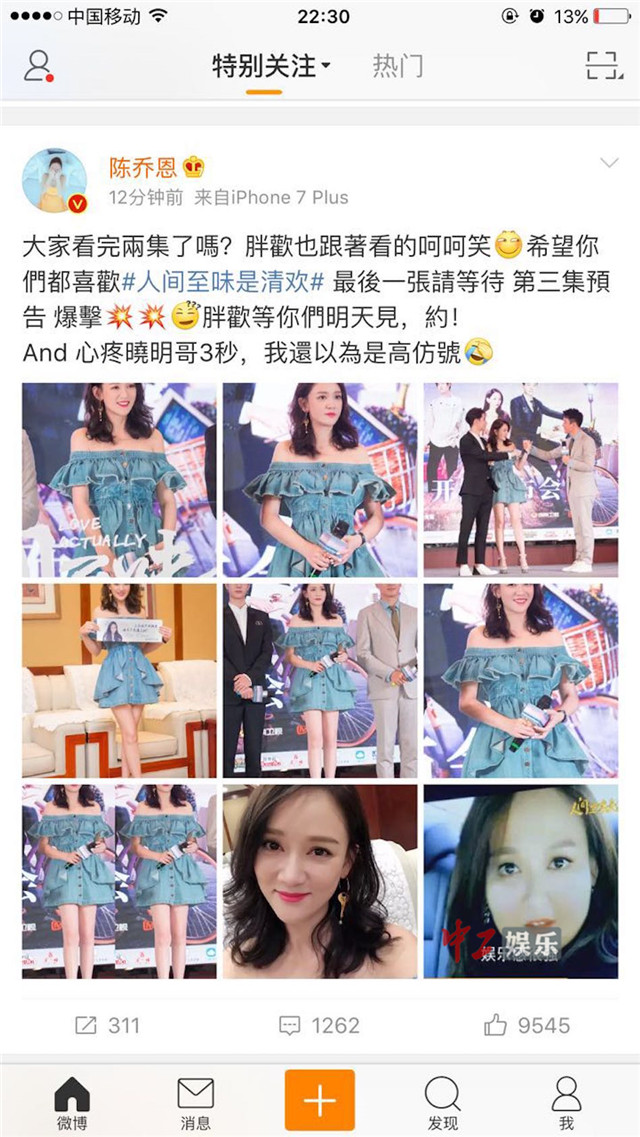
Task: Open the photo with yellow wall background
Action: click(119, 680)
